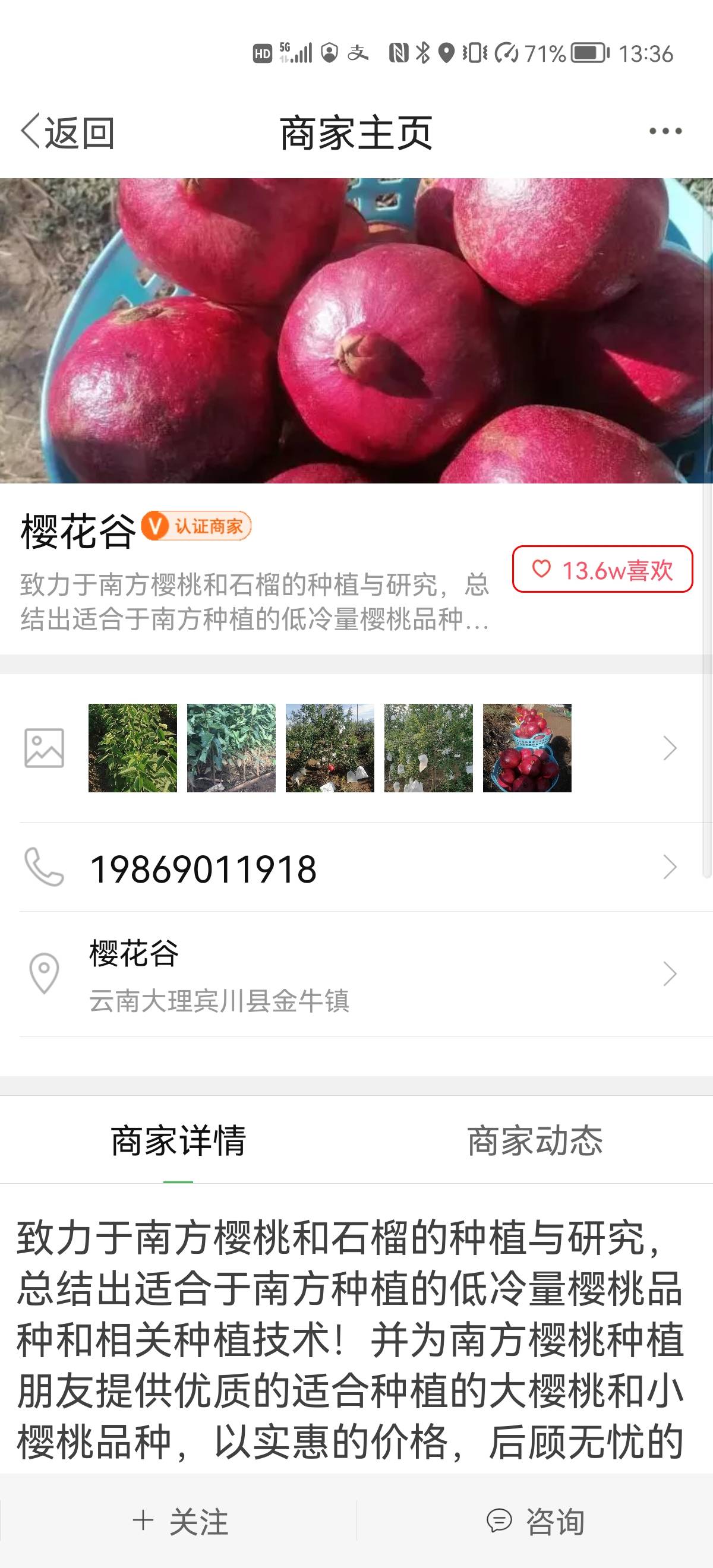The height and width of the screenshot is (1568, 713).
Task: Follow the merchant with 关注
Action: point(179,1522)
